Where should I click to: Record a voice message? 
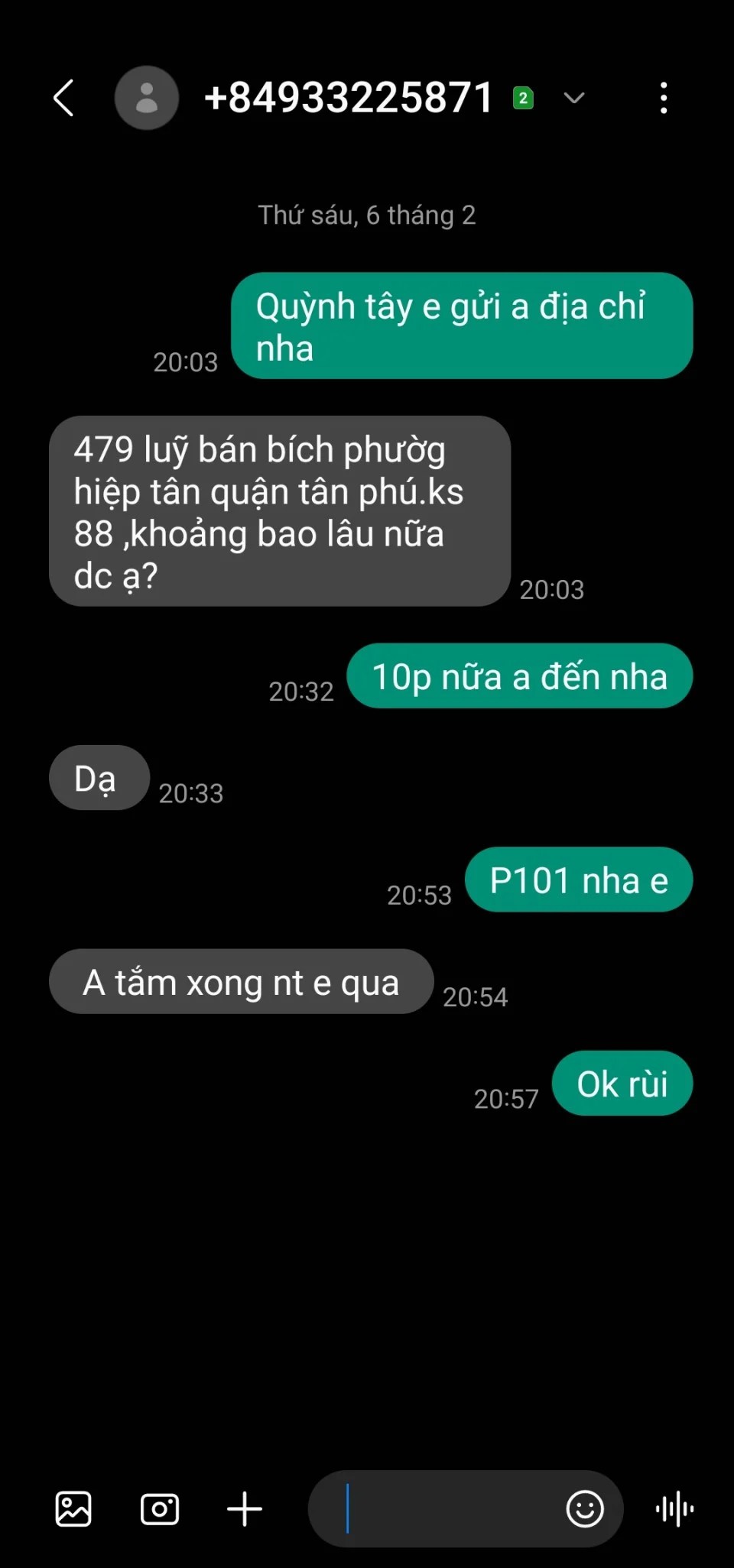[x=674, y=1509]
